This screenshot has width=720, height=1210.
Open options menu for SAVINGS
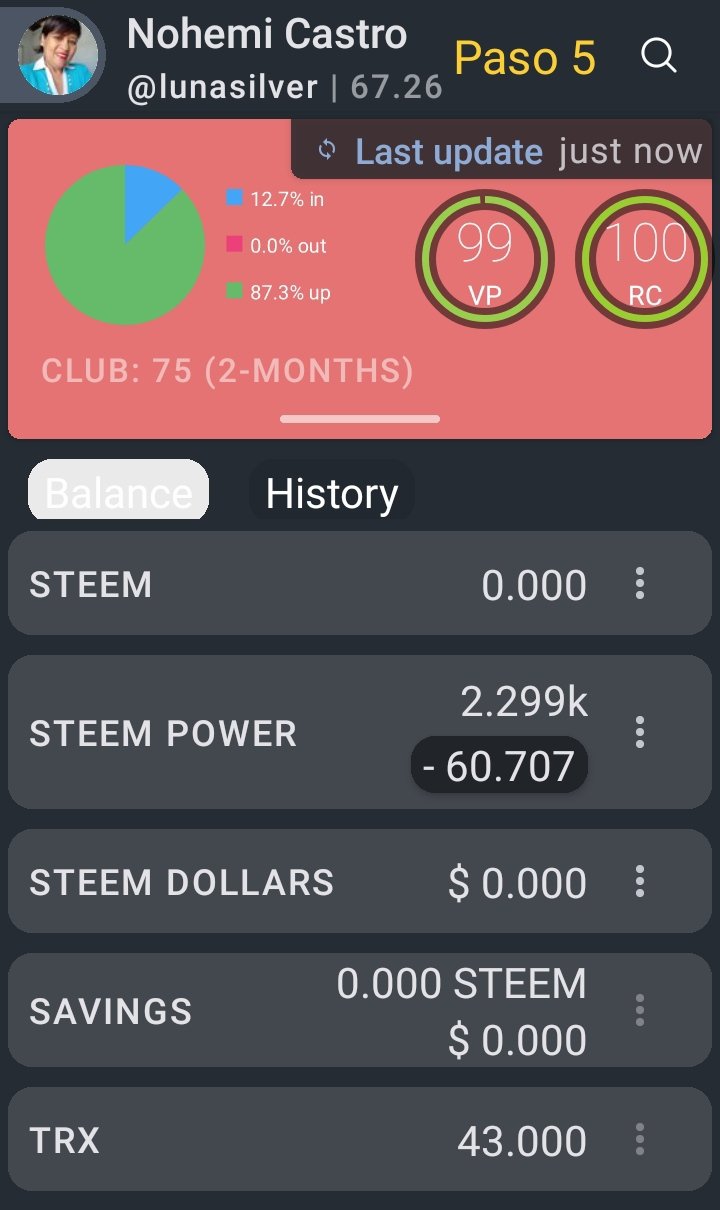tap(640, 1010)
